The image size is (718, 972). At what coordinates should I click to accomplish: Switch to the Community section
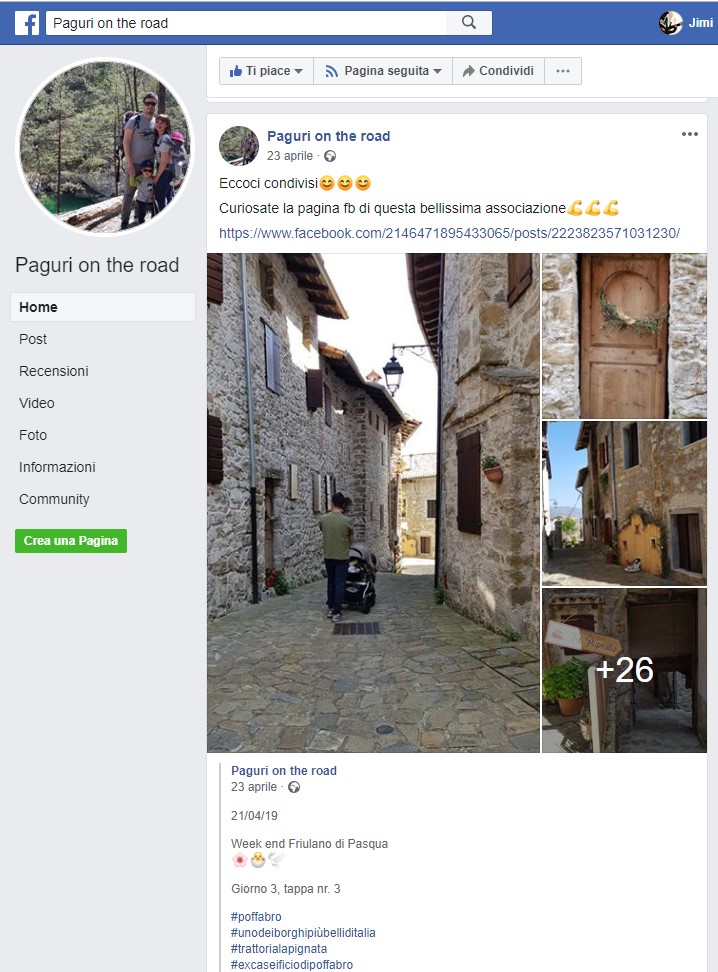coord(54,499)
